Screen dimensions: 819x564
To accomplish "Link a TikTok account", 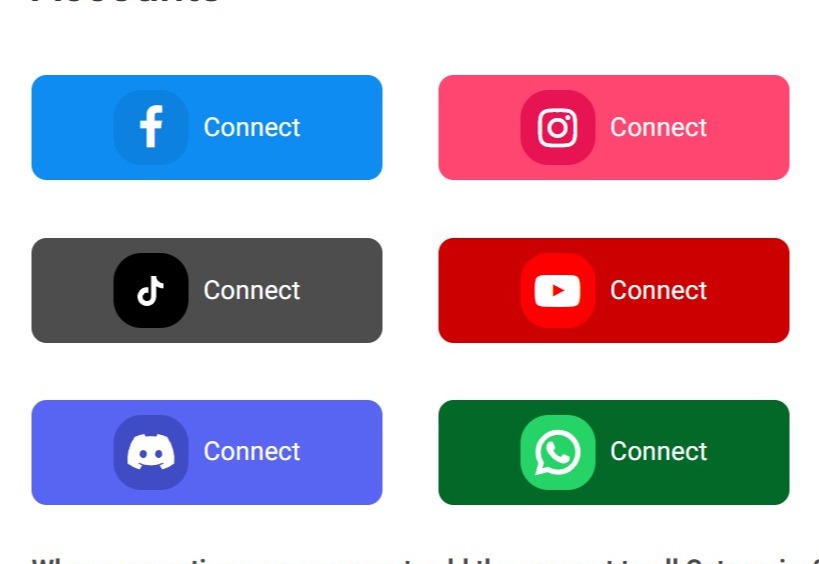I will pos(207,290).
